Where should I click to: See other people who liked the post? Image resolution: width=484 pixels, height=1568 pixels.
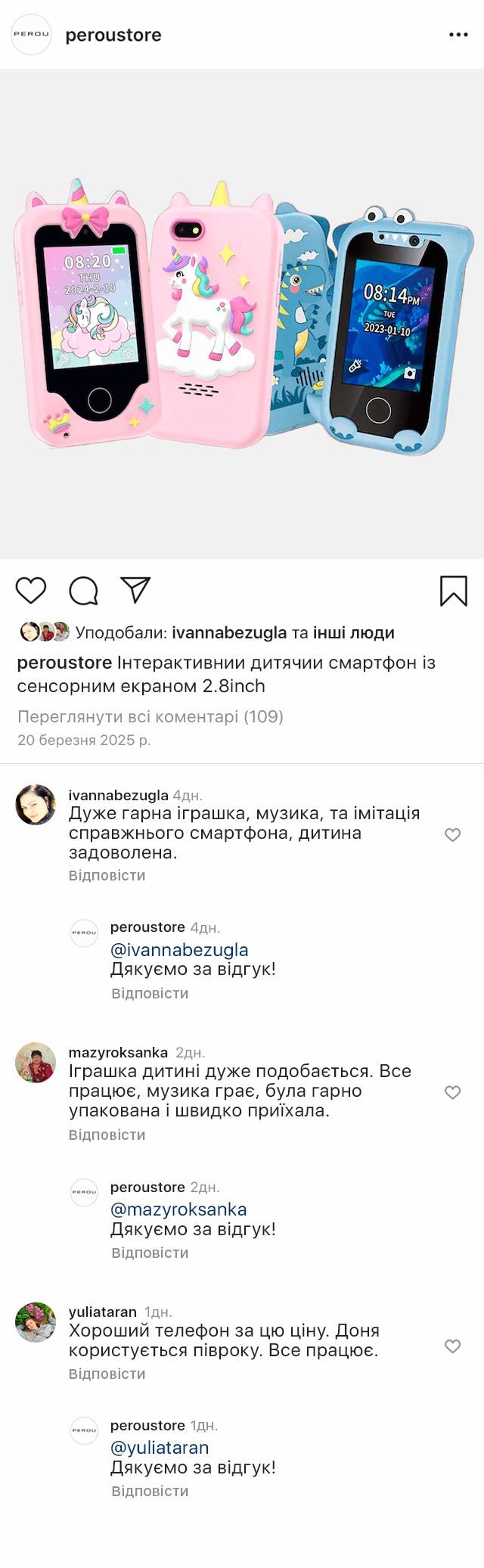coord(354,632)
